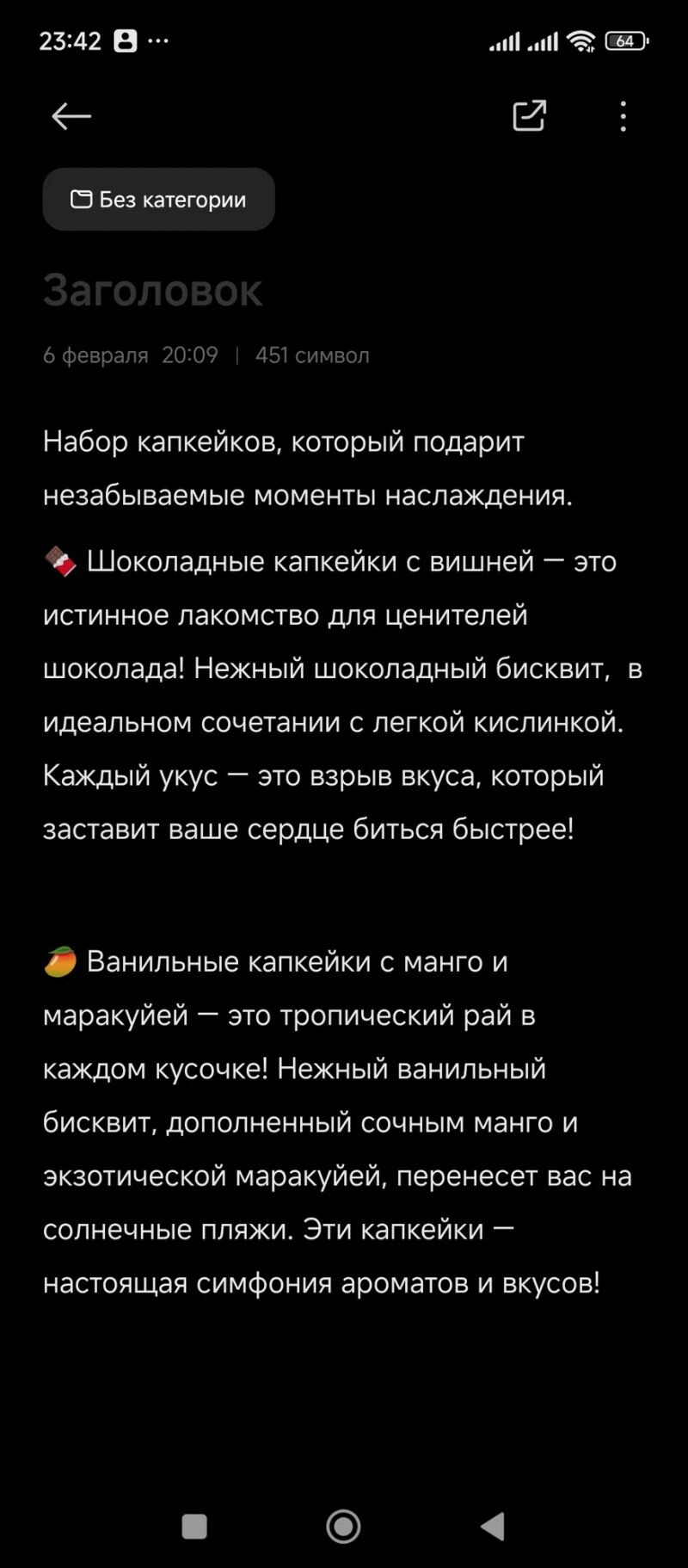Open the three-dot overflow menu

[623, 116]
